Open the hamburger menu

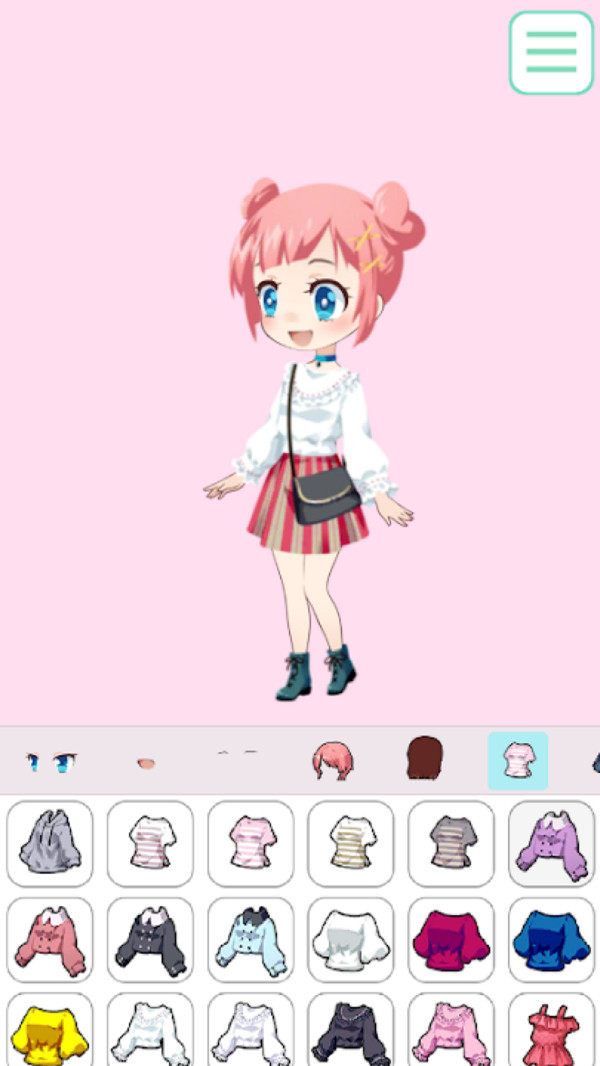551,53
